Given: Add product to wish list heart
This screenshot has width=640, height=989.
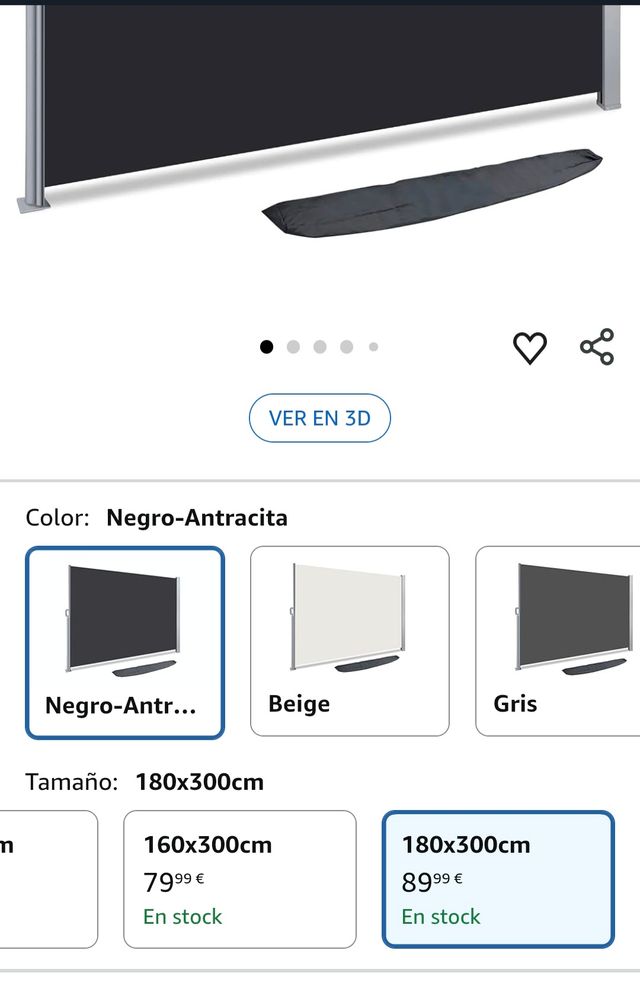Looking at the screenshot, I should [530, 348].
